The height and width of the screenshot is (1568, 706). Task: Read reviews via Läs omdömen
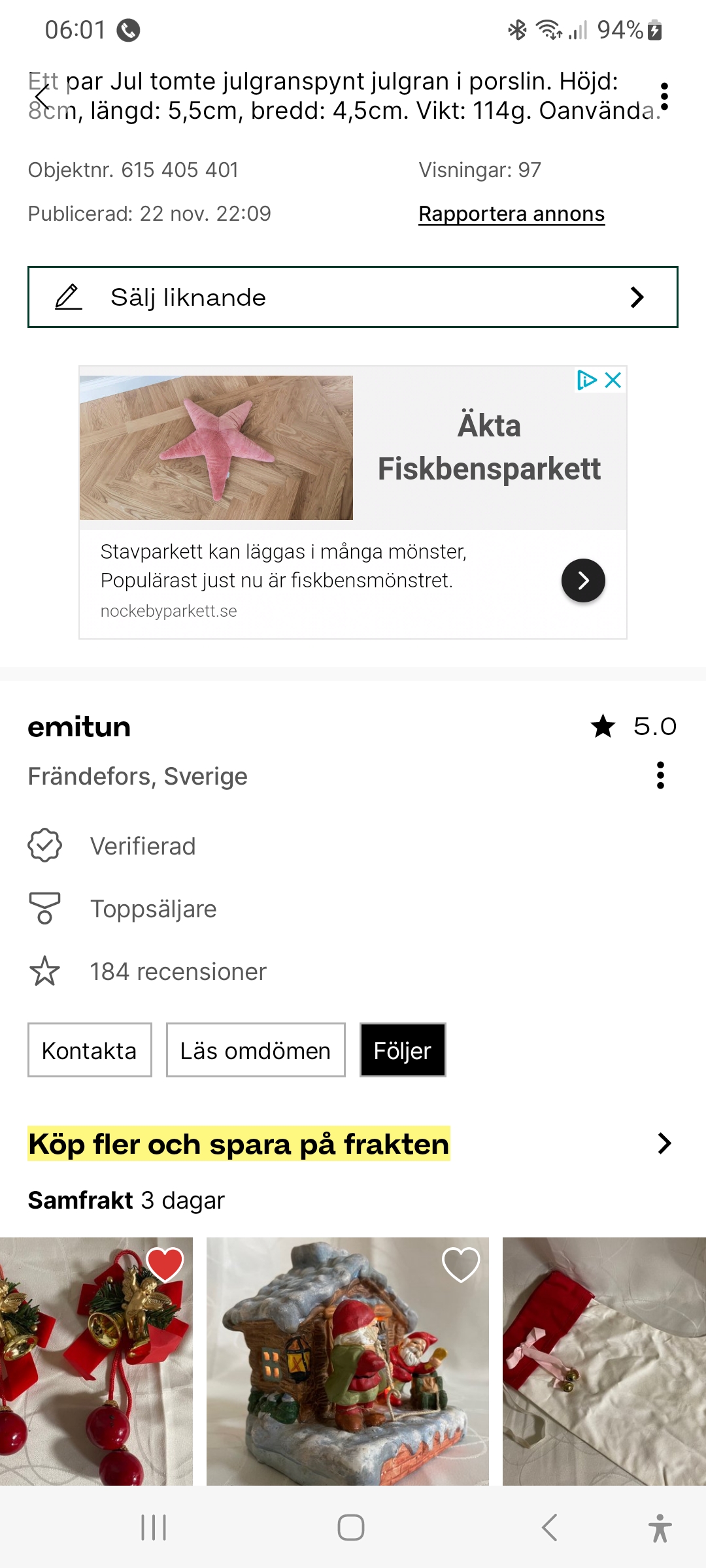256,1050
